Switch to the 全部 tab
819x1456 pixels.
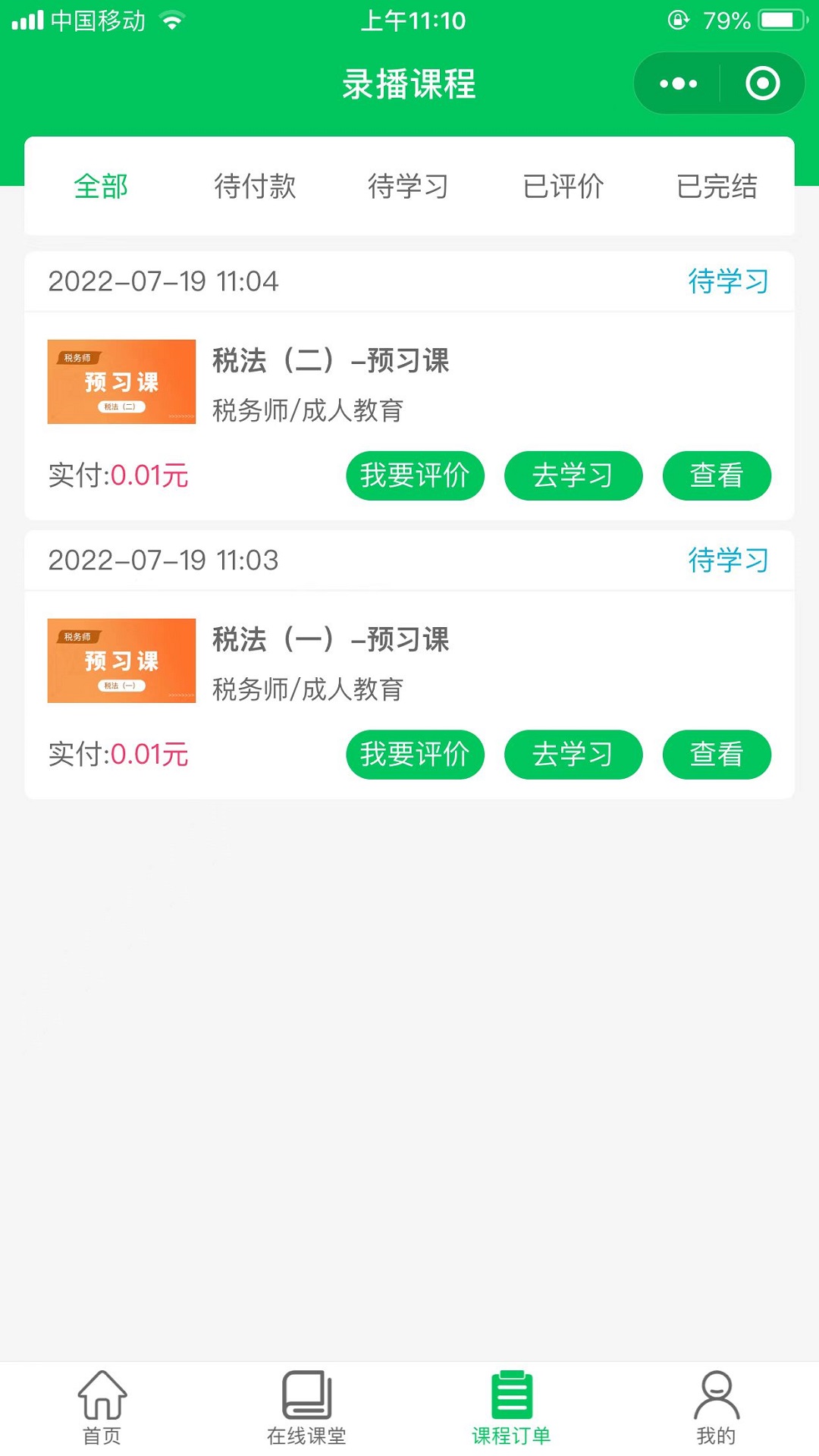[101, 187]
